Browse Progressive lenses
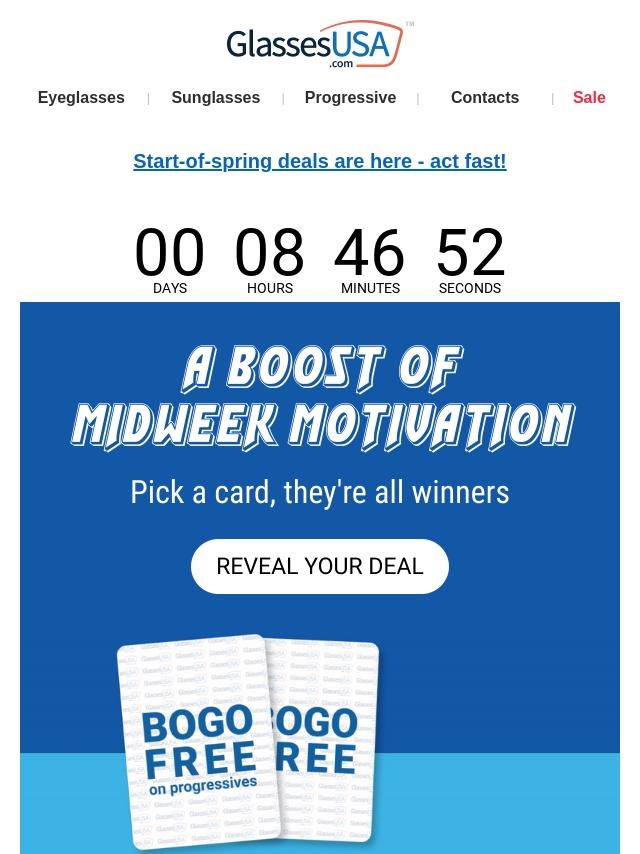This screenshot has height=854, width=640. [350, 98]
